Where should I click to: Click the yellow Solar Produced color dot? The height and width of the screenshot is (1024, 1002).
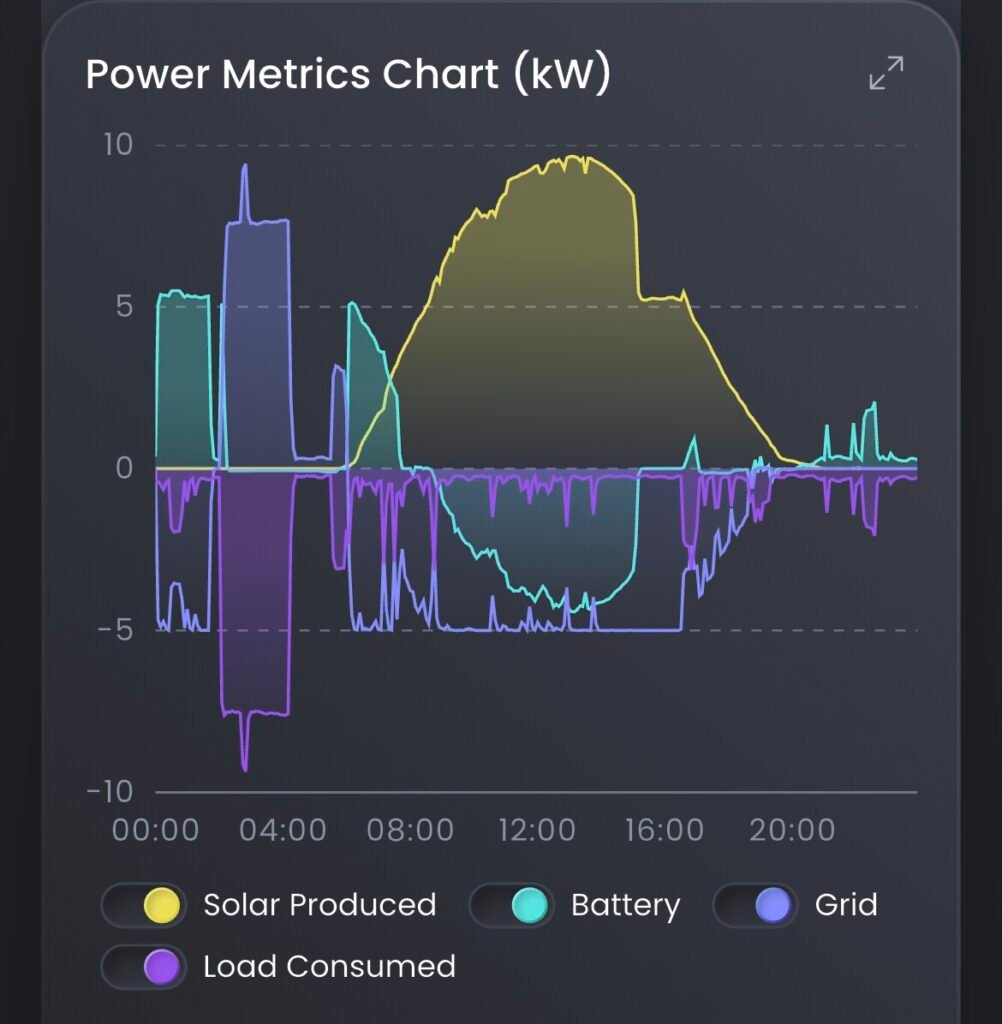(162, 905)
